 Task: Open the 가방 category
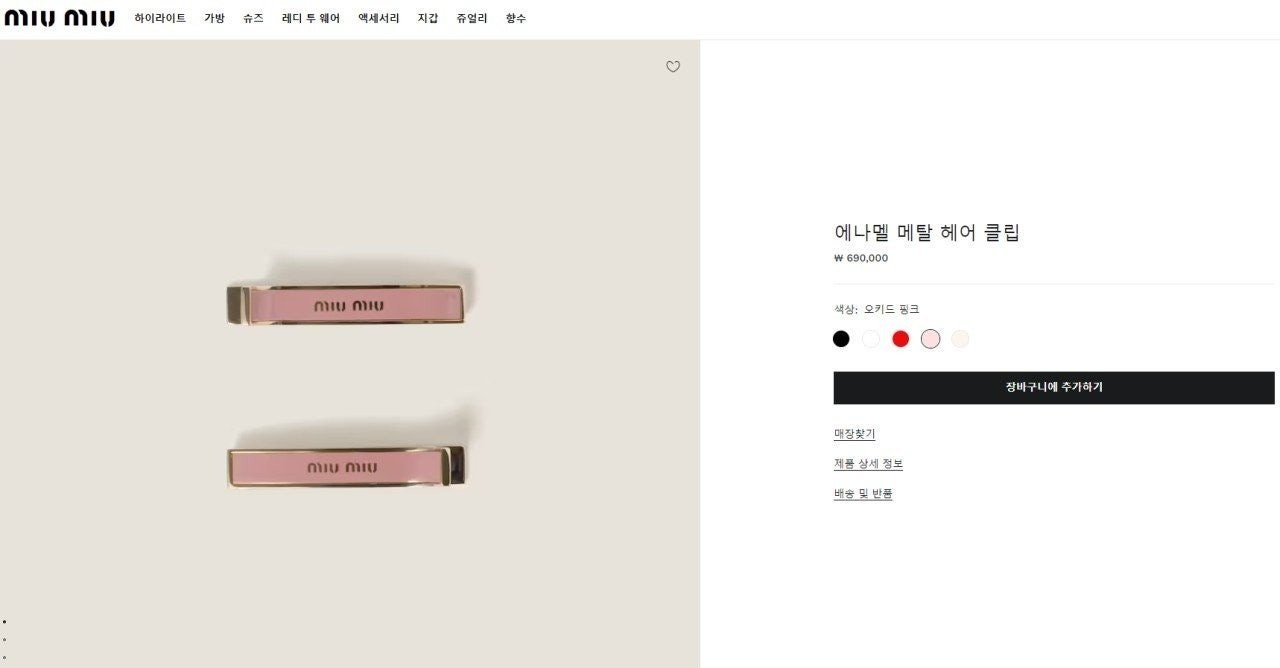(214, 19)
